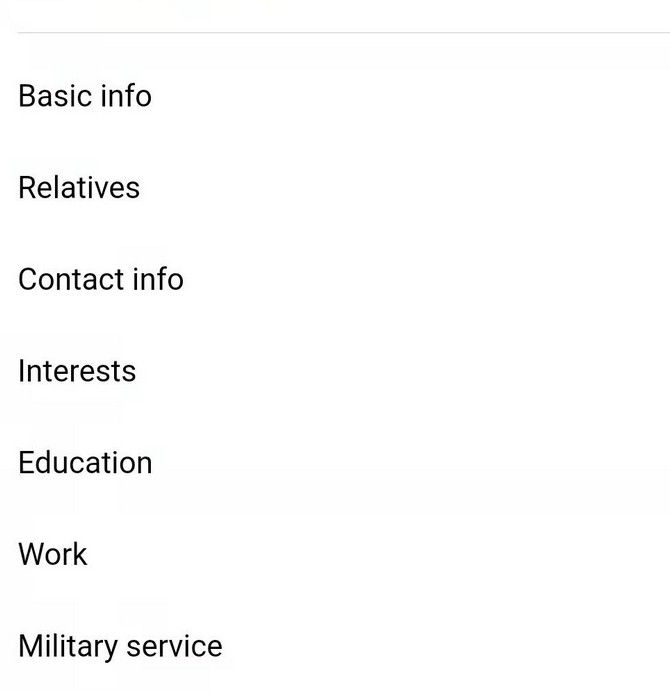Open the Basic info section
Image resolution: width=670 pixels, height=692 pixels.
[85, 96]
